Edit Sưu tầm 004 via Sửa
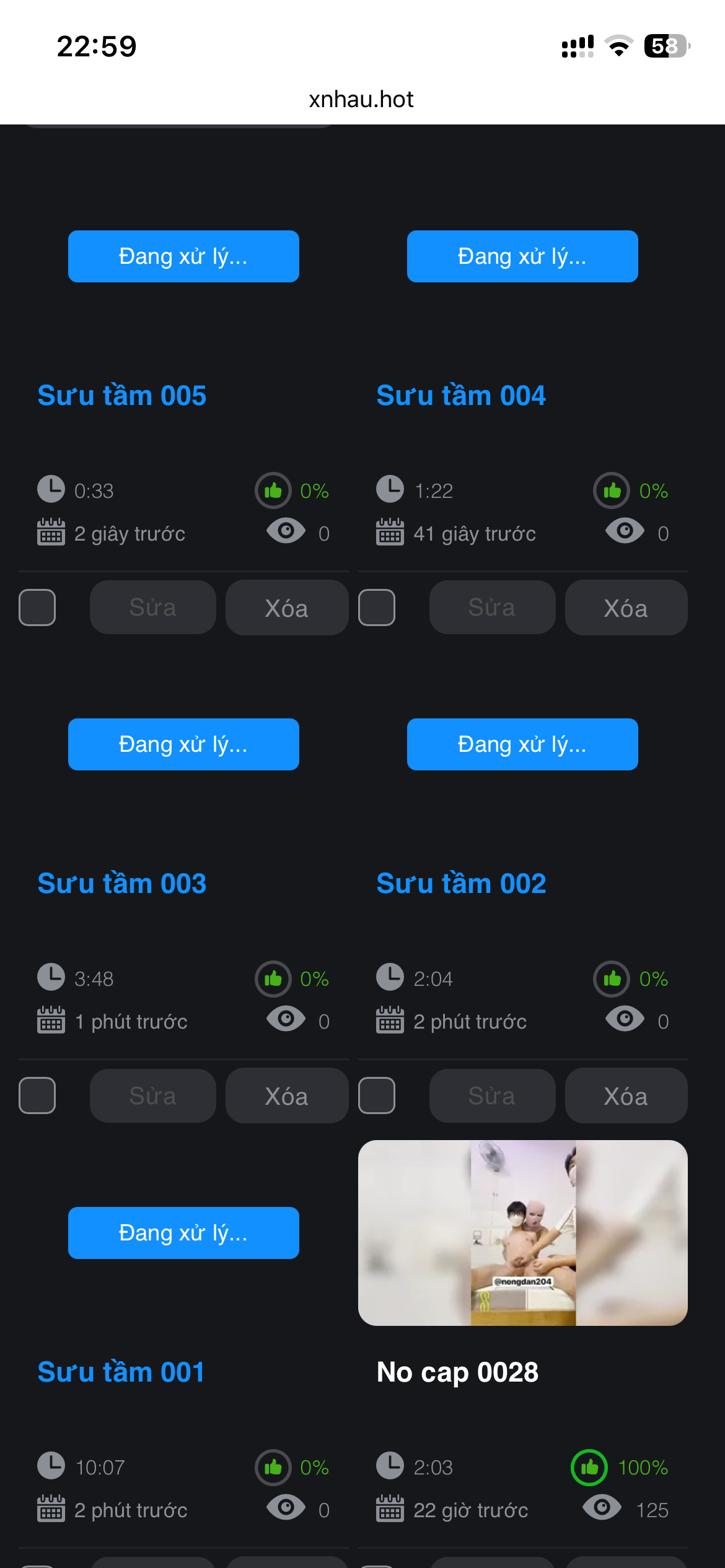 click(x=492, y=608)
